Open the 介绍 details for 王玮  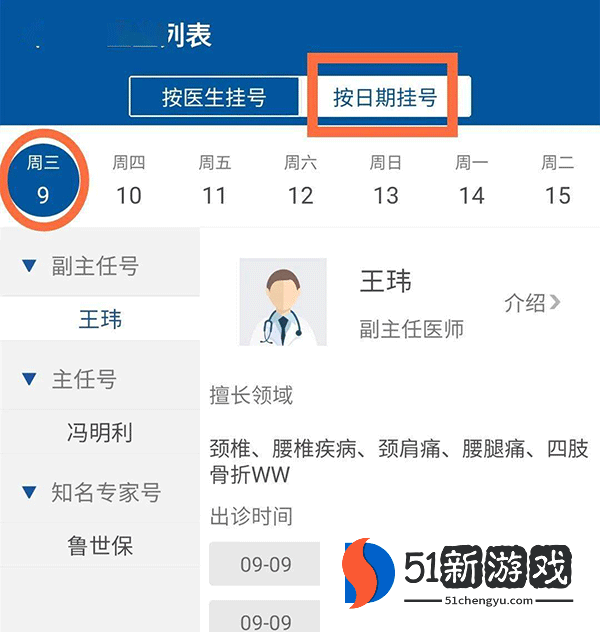(x=532, y=303)
